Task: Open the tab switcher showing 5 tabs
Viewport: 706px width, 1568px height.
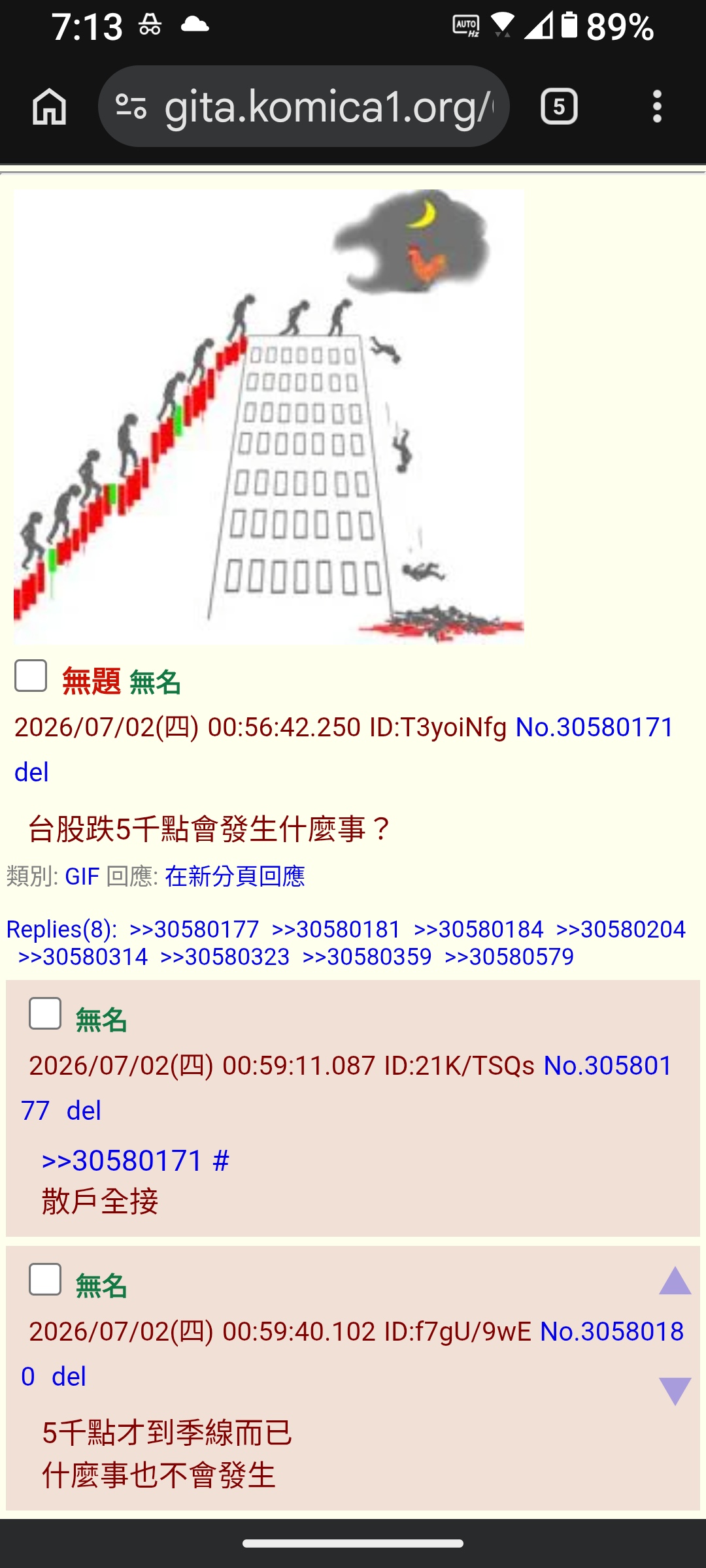Action: 559,106
